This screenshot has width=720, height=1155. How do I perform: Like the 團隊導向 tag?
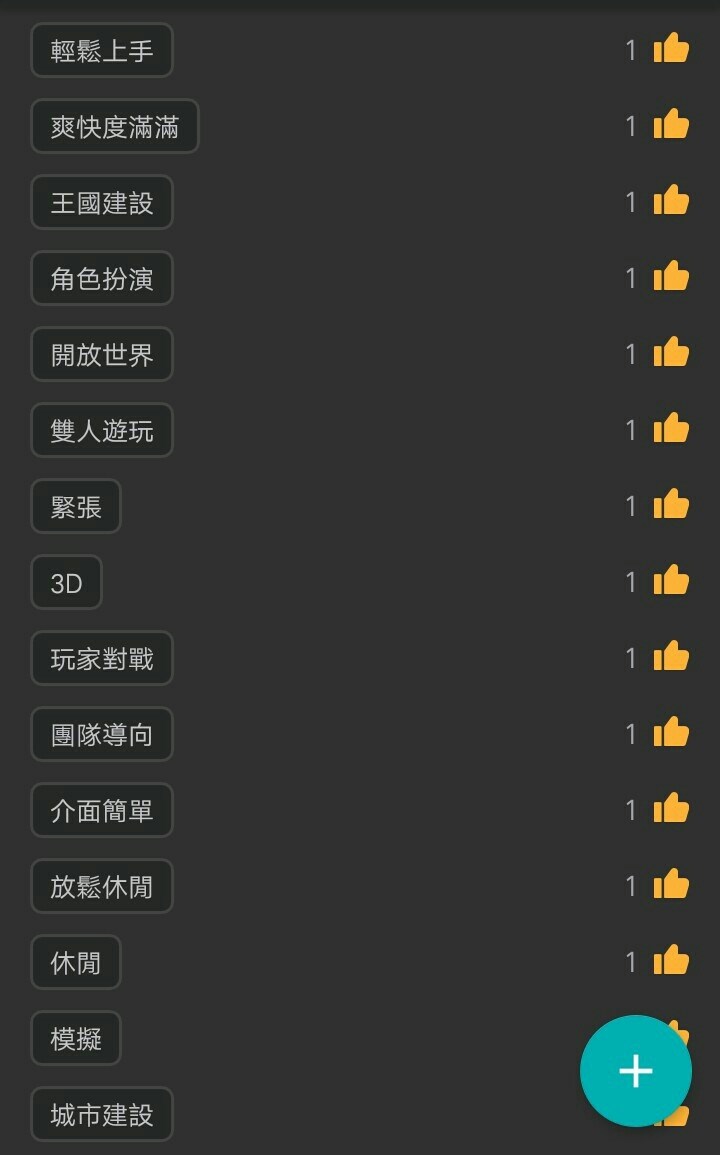(x=671, y=733)
